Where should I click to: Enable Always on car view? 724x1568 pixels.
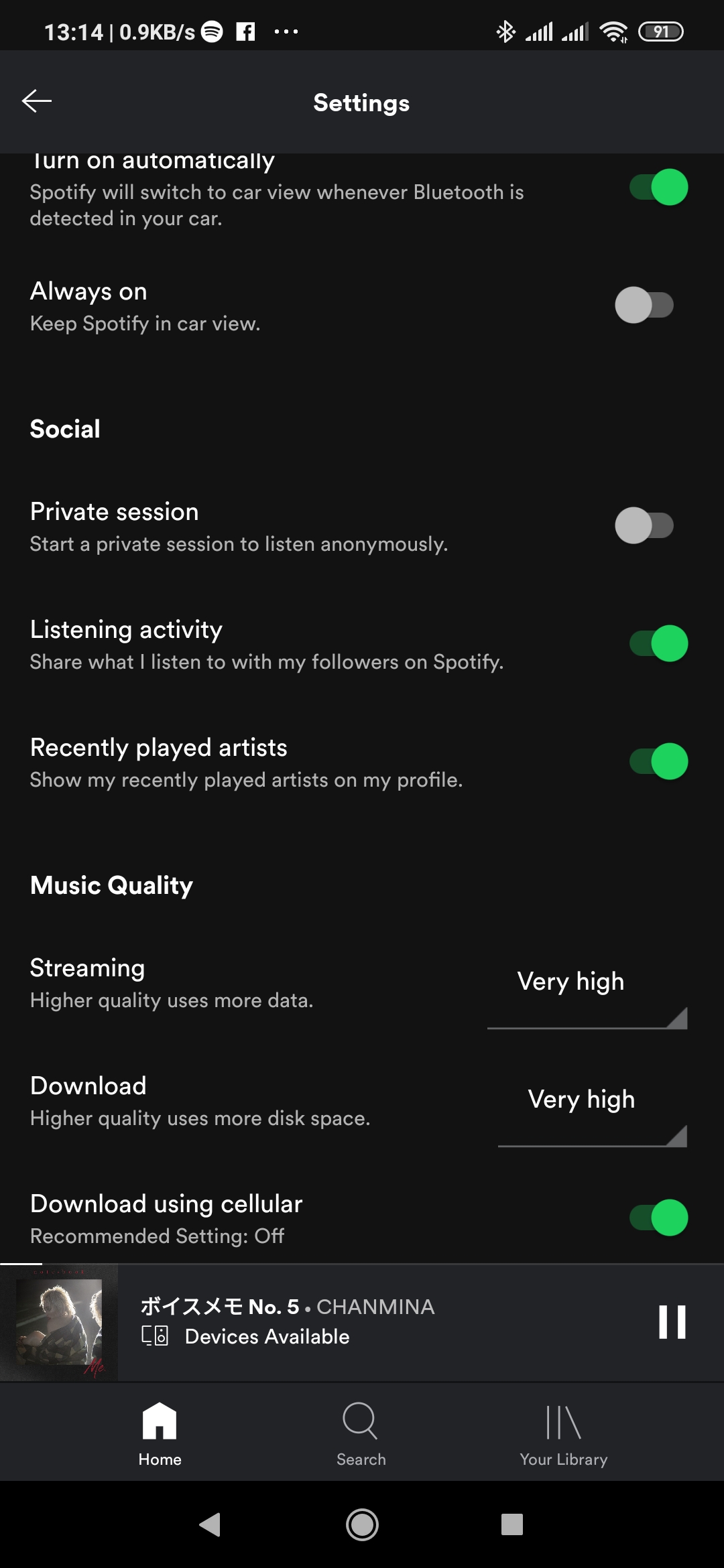(x=644, y=306)
